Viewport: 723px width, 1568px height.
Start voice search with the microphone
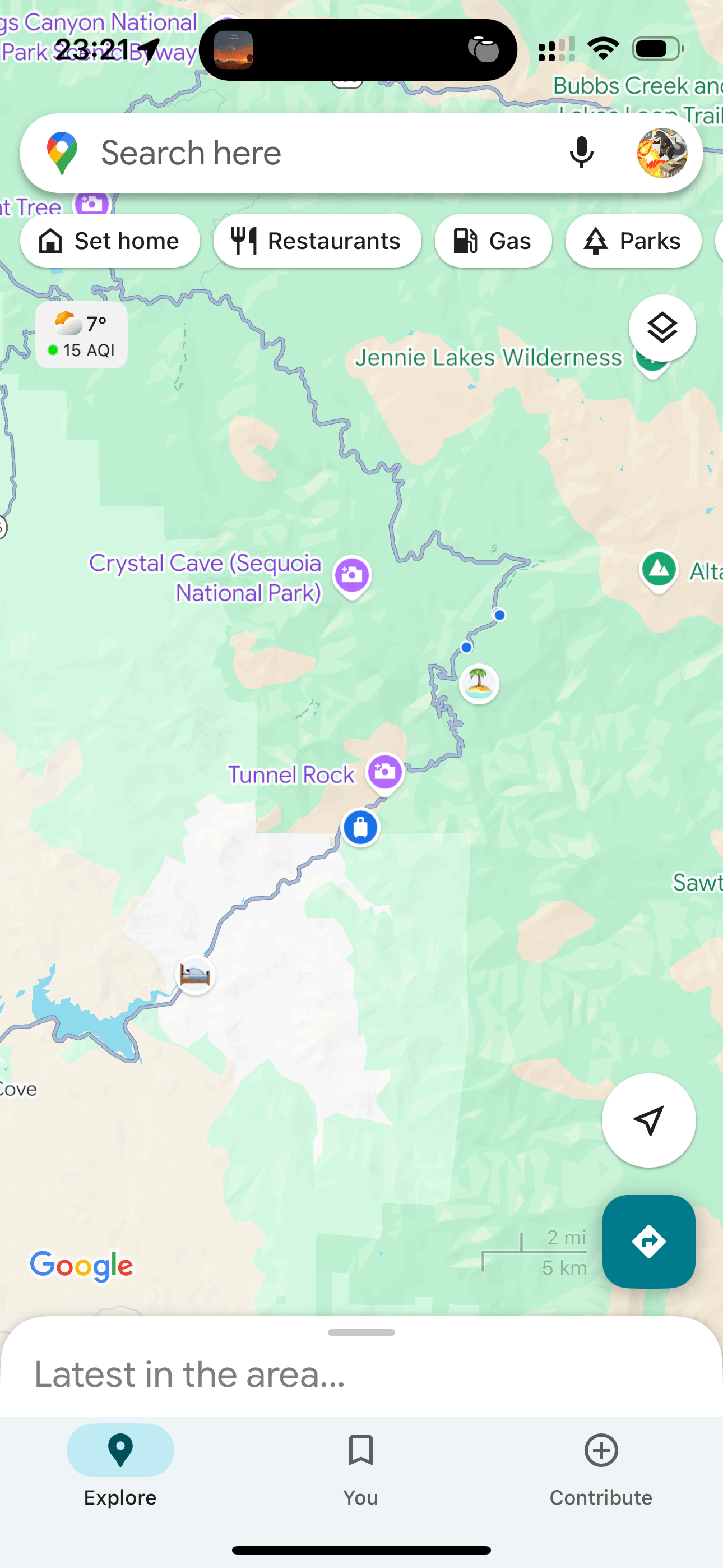coord(581,152)
